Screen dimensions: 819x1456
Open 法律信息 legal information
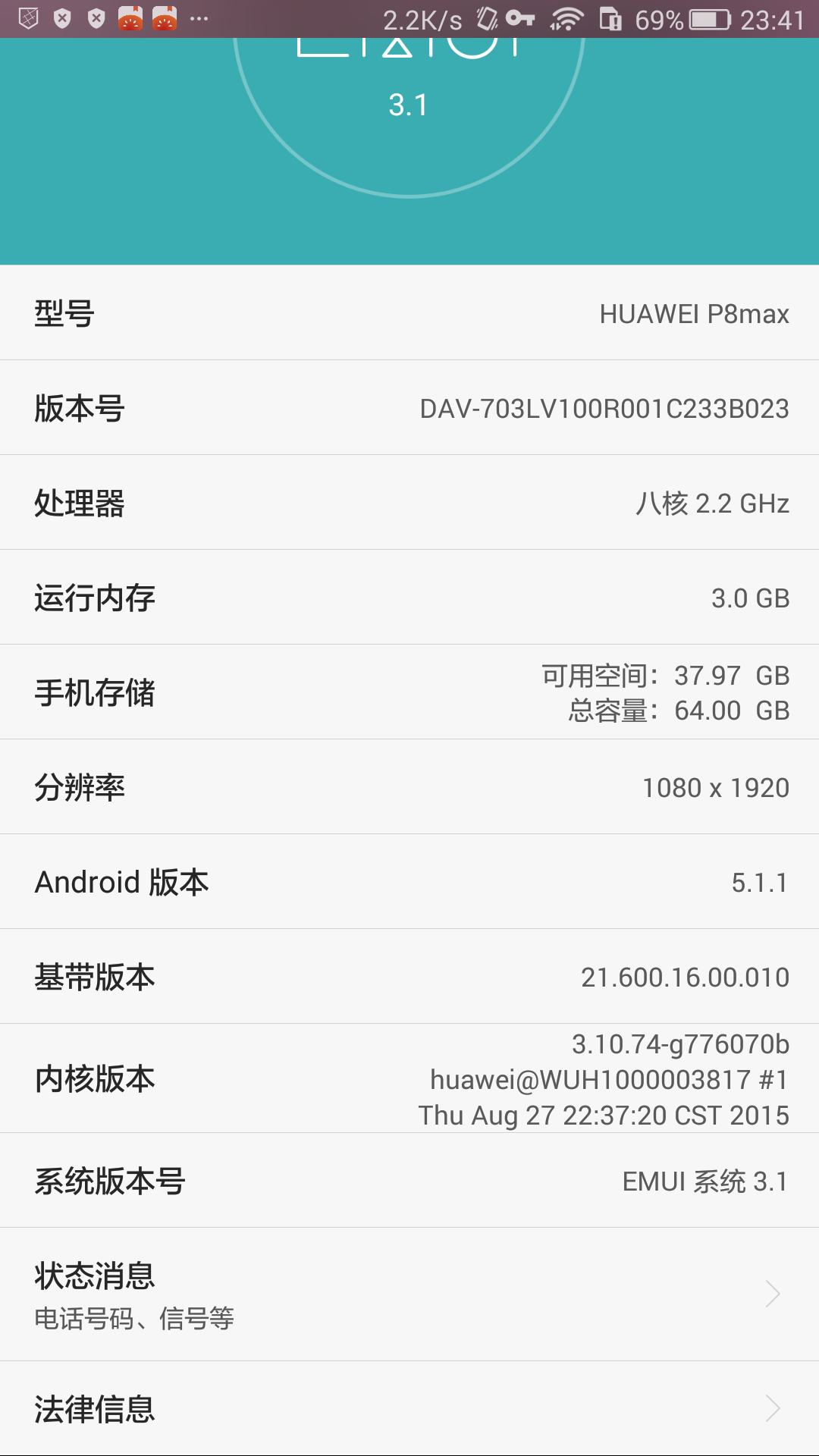(409, 1409)
